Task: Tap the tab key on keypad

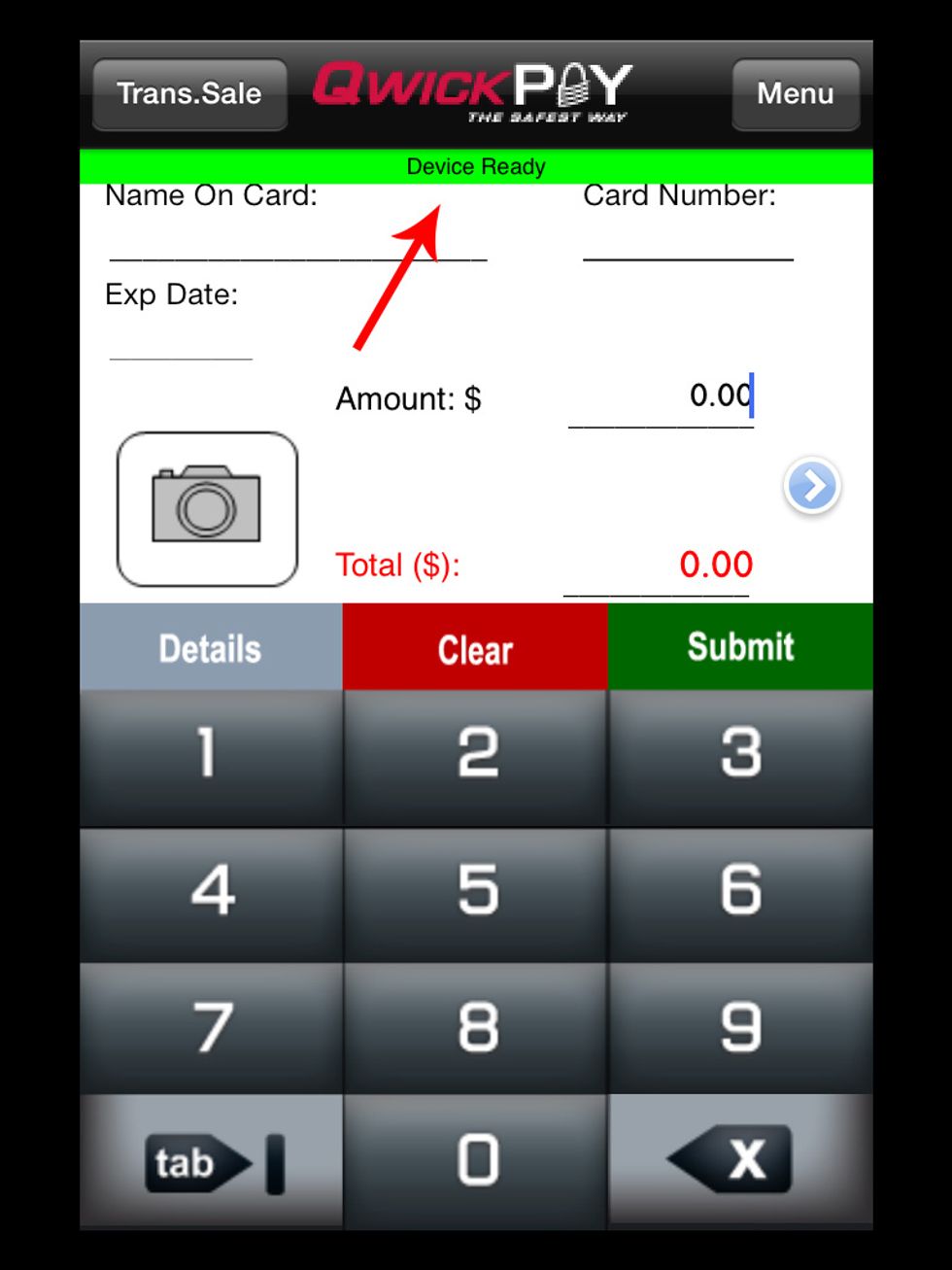Action: coord(211,1160)
